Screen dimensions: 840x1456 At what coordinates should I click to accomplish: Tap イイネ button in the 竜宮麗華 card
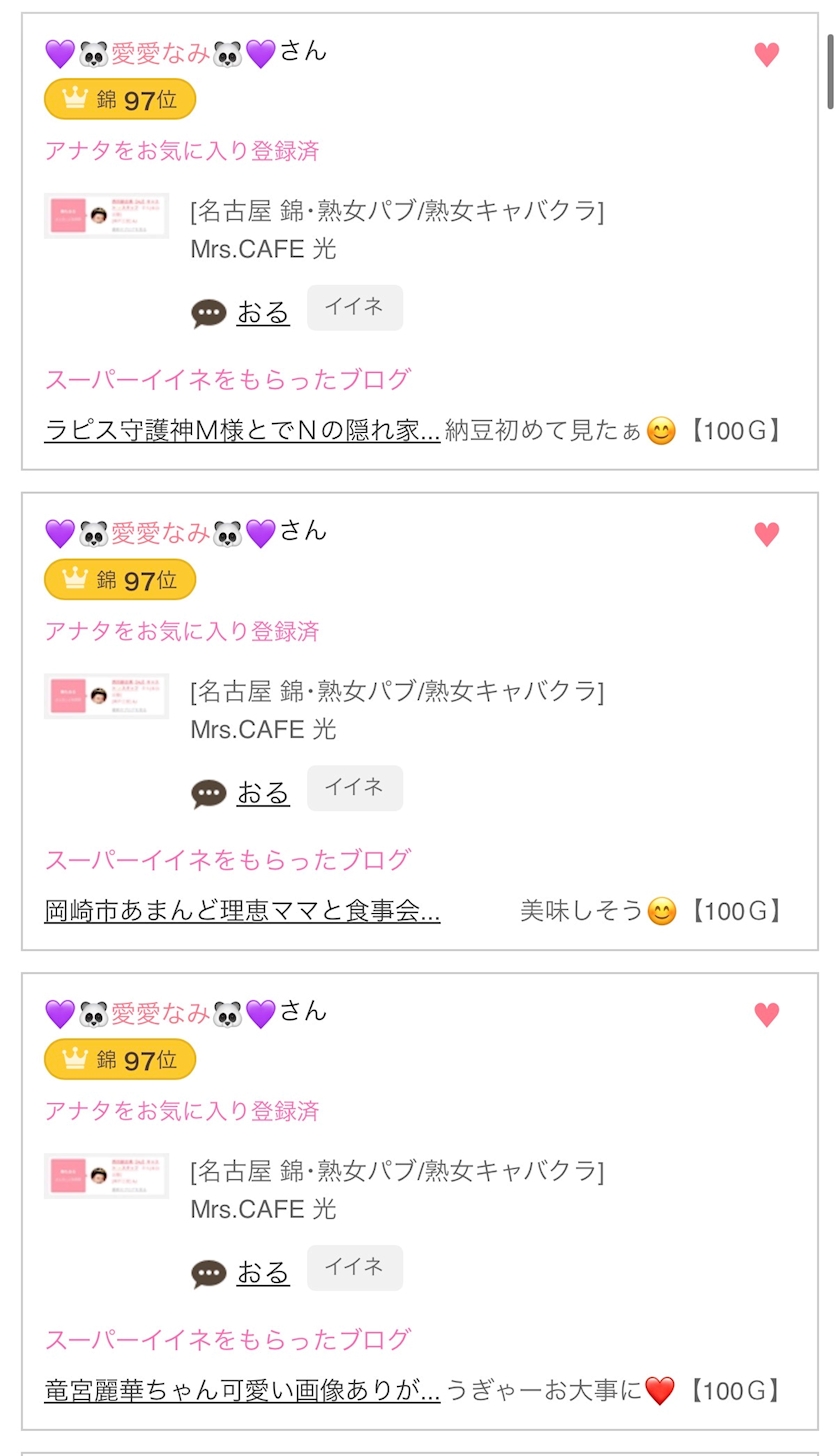pyautogui.click(x=354, y=1267)
